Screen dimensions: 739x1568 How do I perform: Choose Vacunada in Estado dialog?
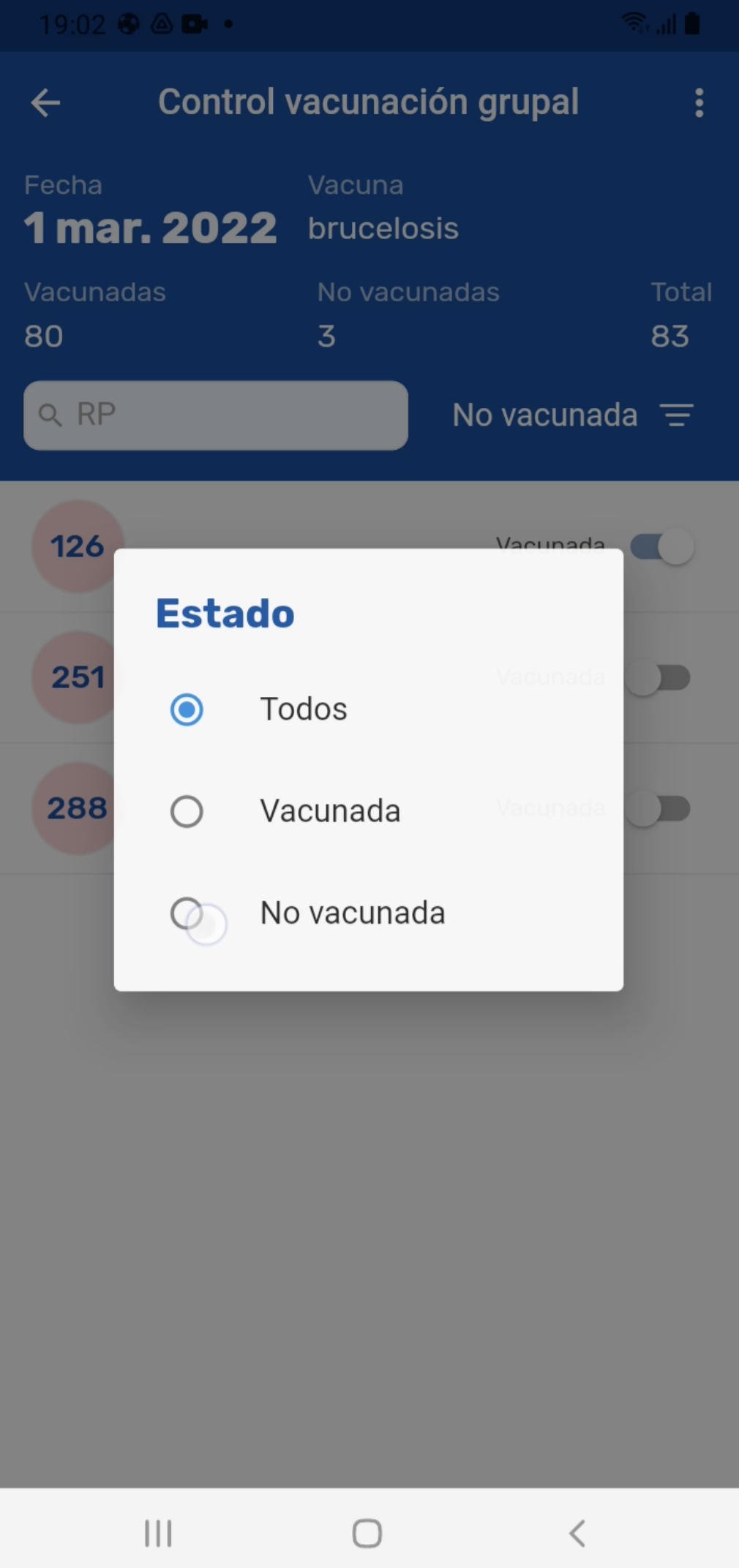(x=187, y=811)
